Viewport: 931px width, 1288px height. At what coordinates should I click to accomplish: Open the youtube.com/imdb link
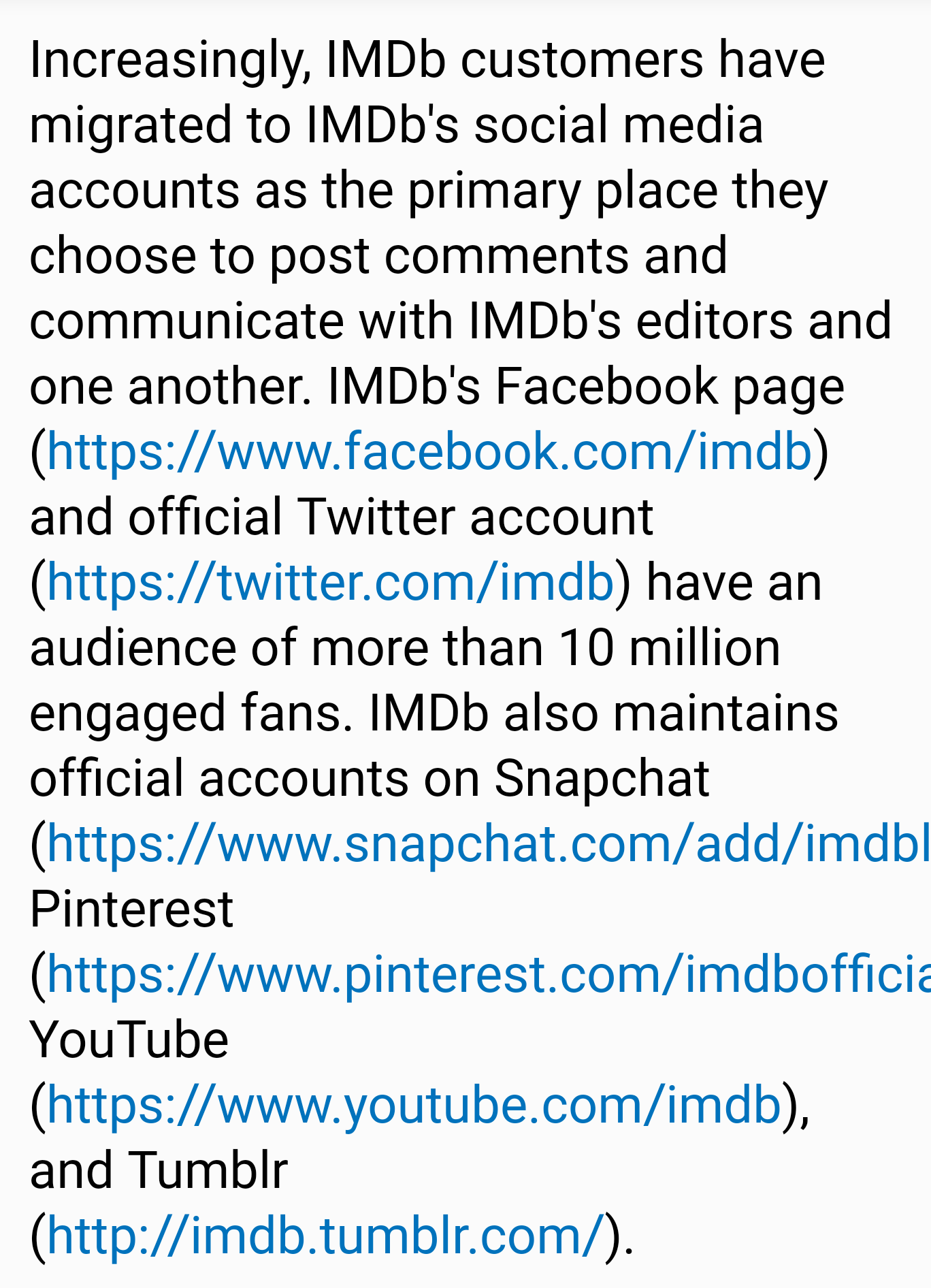pyautogui.click(x=414, y=1106)
